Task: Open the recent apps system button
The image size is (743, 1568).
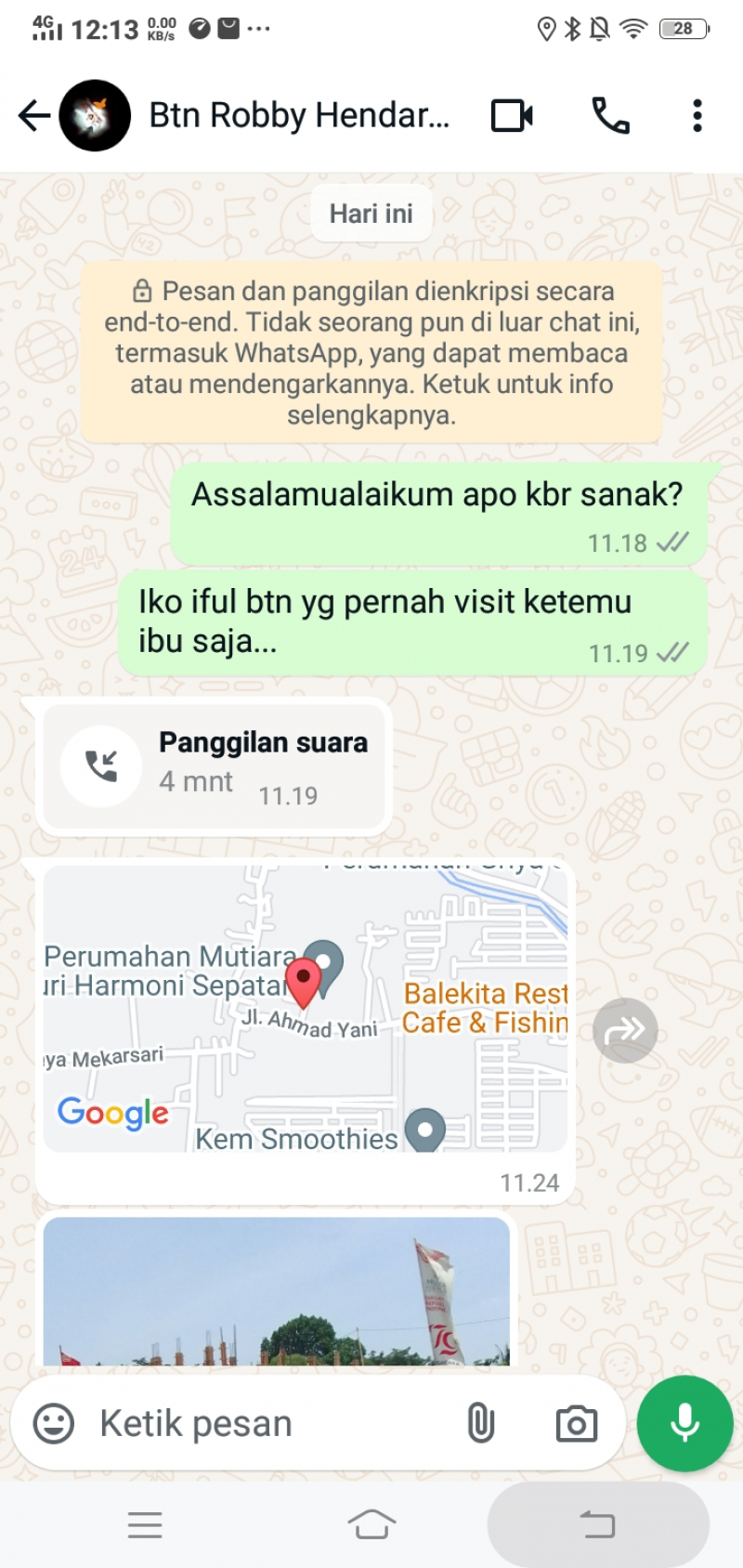Action: click(x=145, y=1524)
